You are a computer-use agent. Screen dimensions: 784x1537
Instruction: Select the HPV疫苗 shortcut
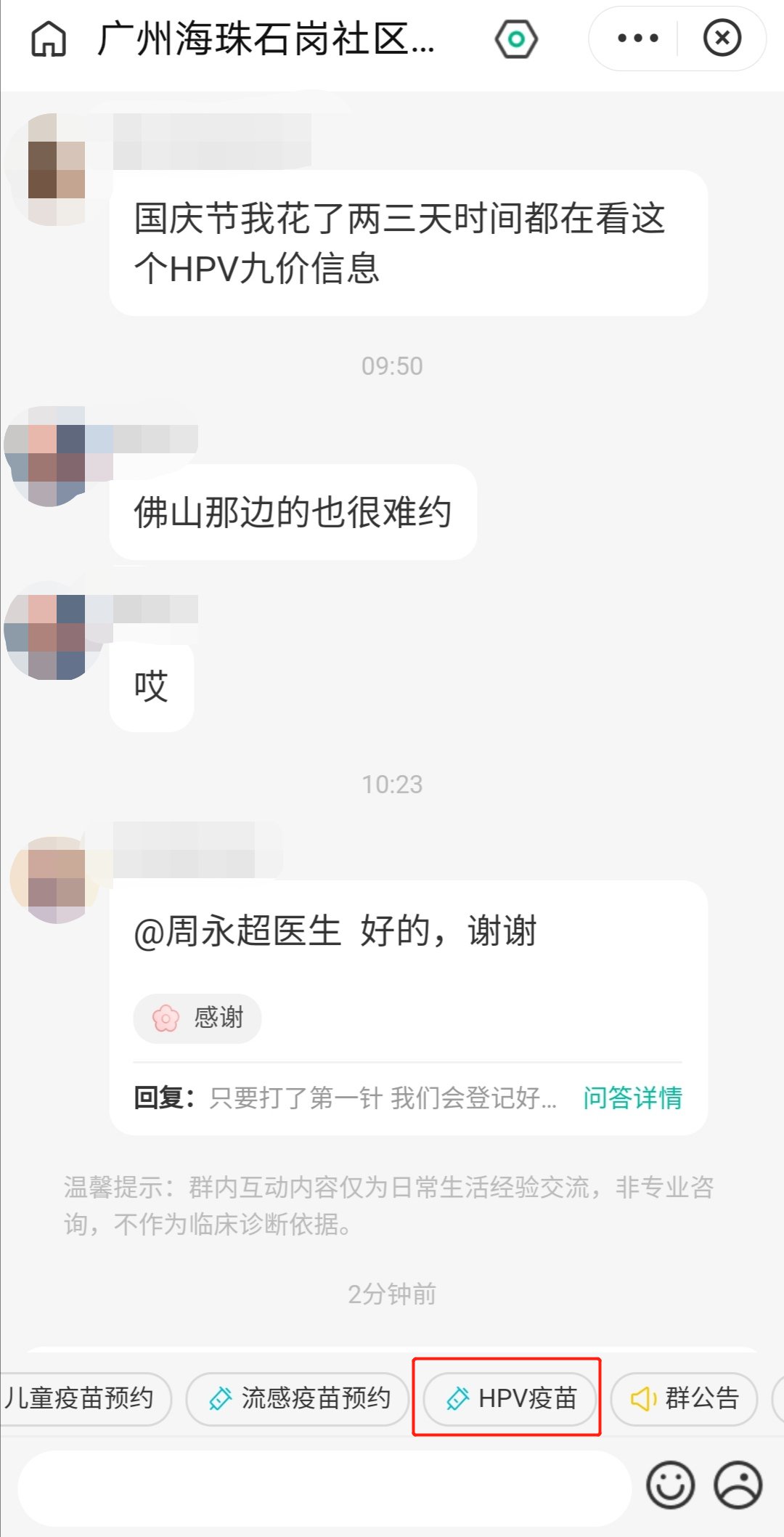point(510,1398)
